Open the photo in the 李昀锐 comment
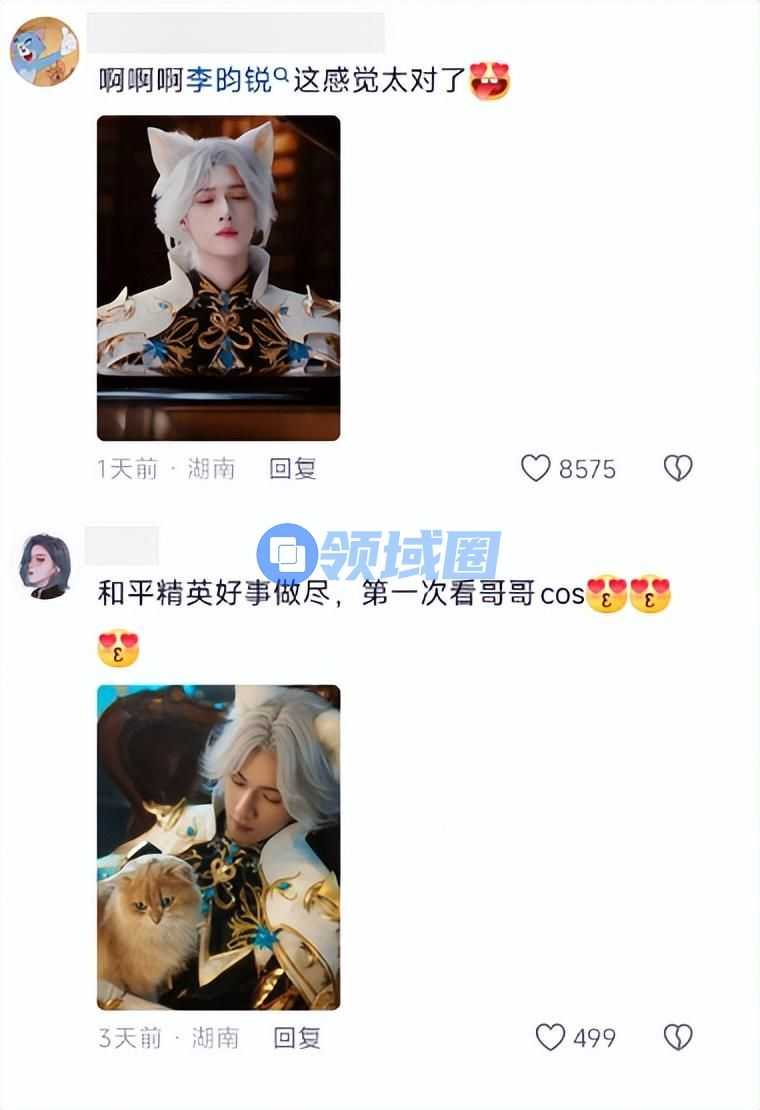 point(218,278)
